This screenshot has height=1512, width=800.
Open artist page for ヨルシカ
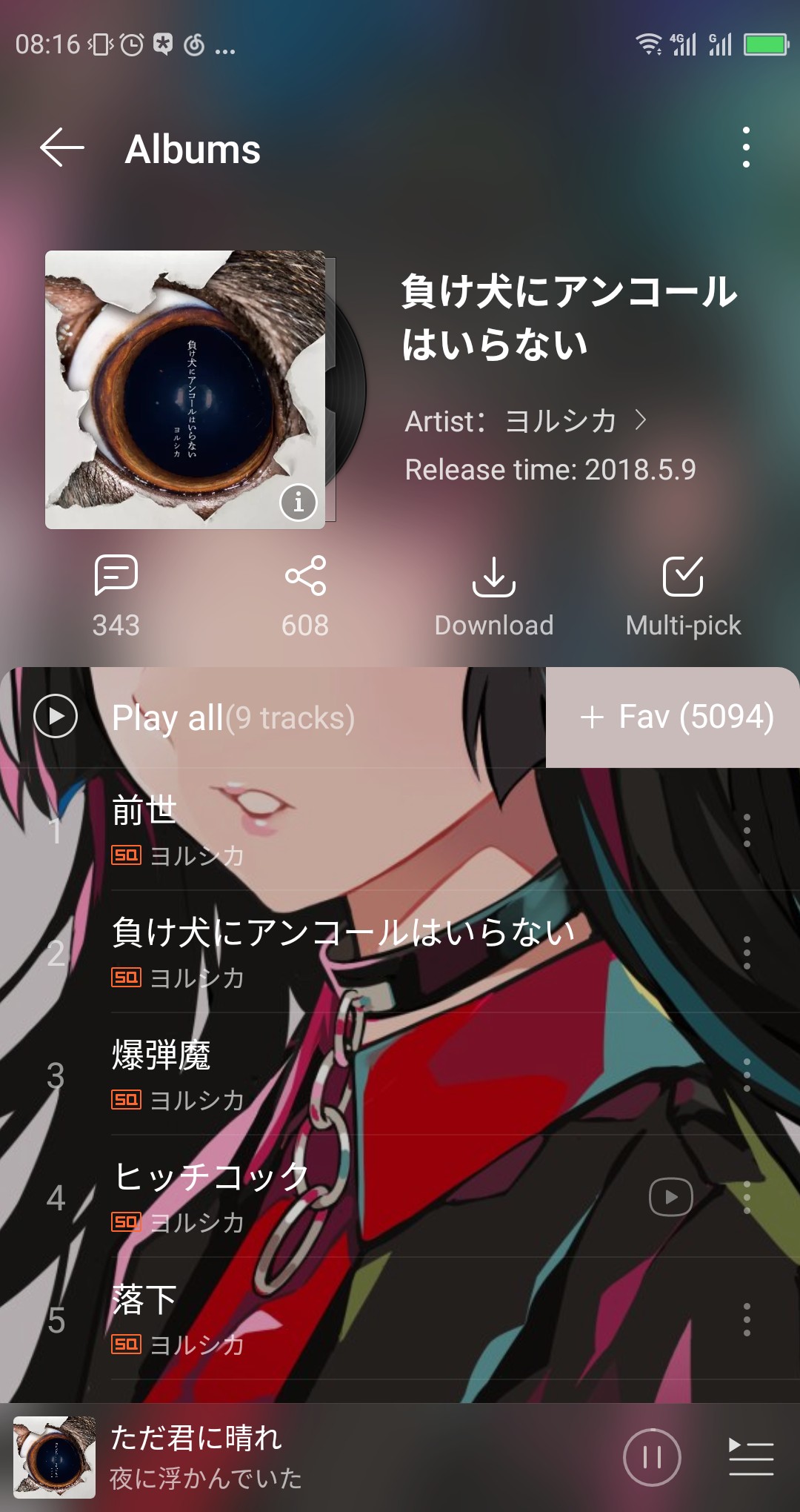pyautogui.click(x=561, y=421)
